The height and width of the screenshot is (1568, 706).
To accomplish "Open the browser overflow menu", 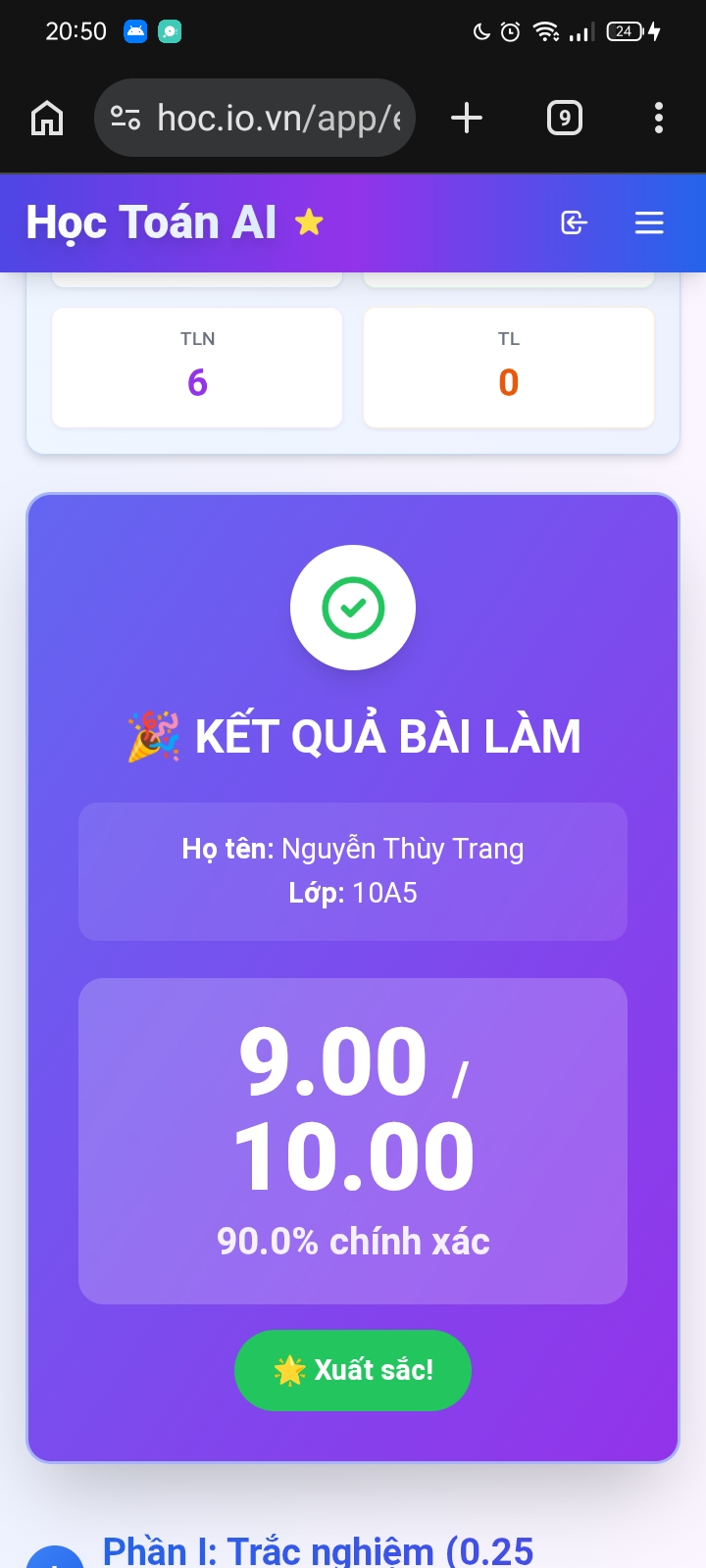I will (659, 119).
